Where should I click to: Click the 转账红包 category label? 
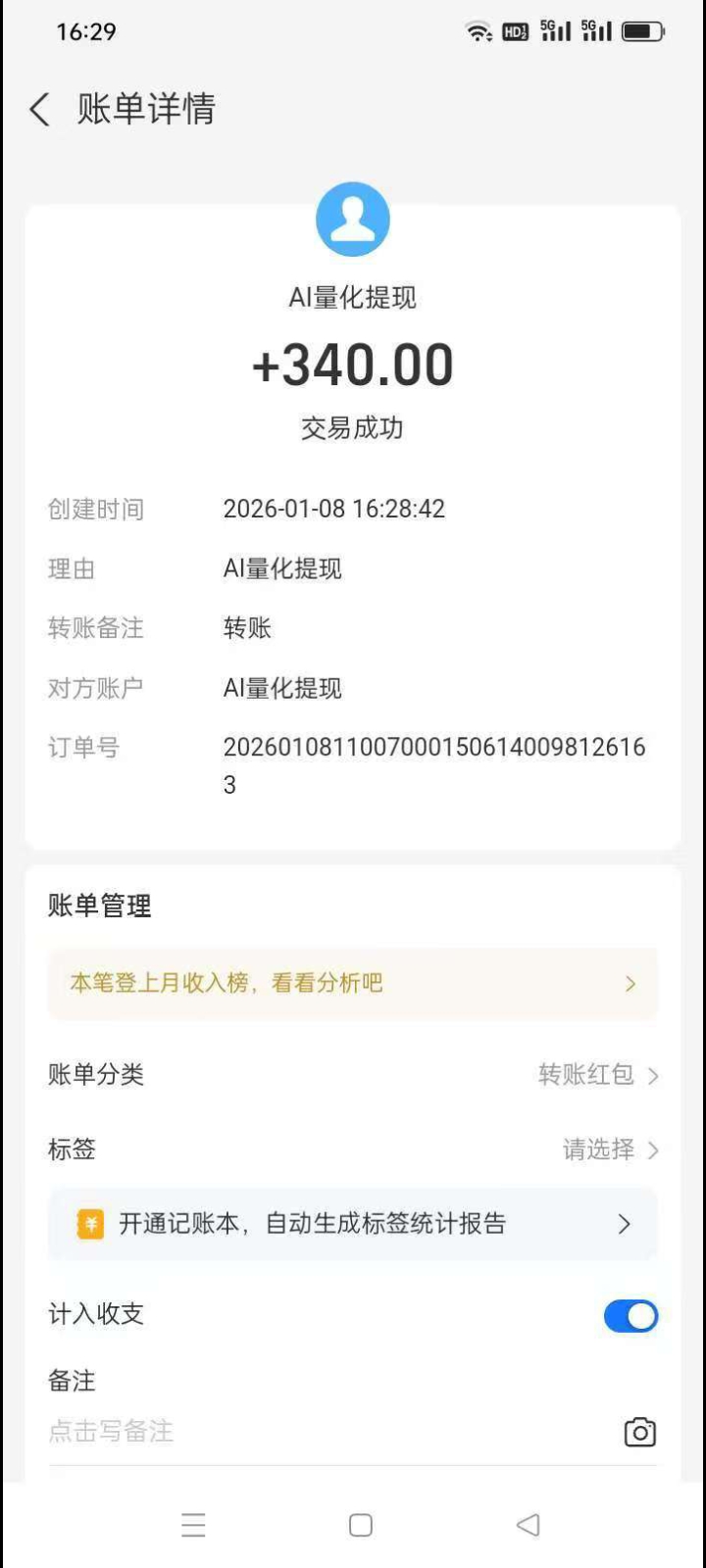click(584, 1074)
